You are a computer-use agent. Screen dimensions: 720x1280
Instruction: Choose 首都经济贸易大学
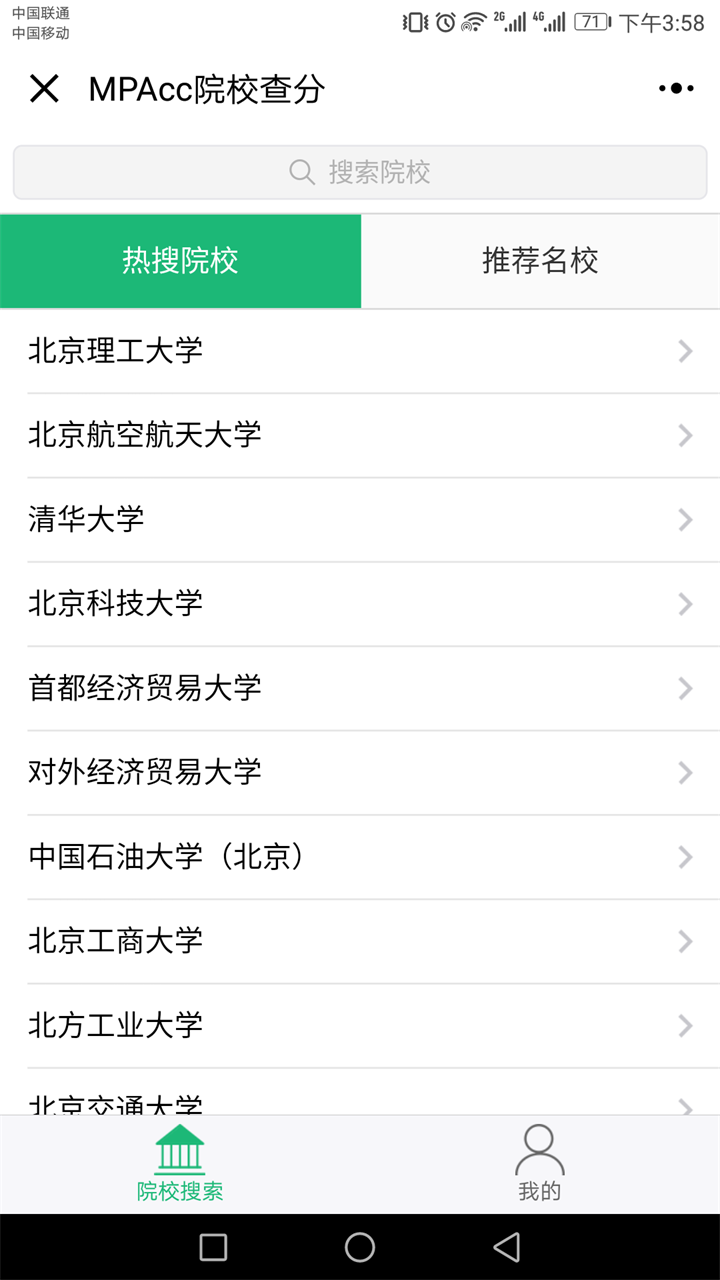tap(360, 688)
